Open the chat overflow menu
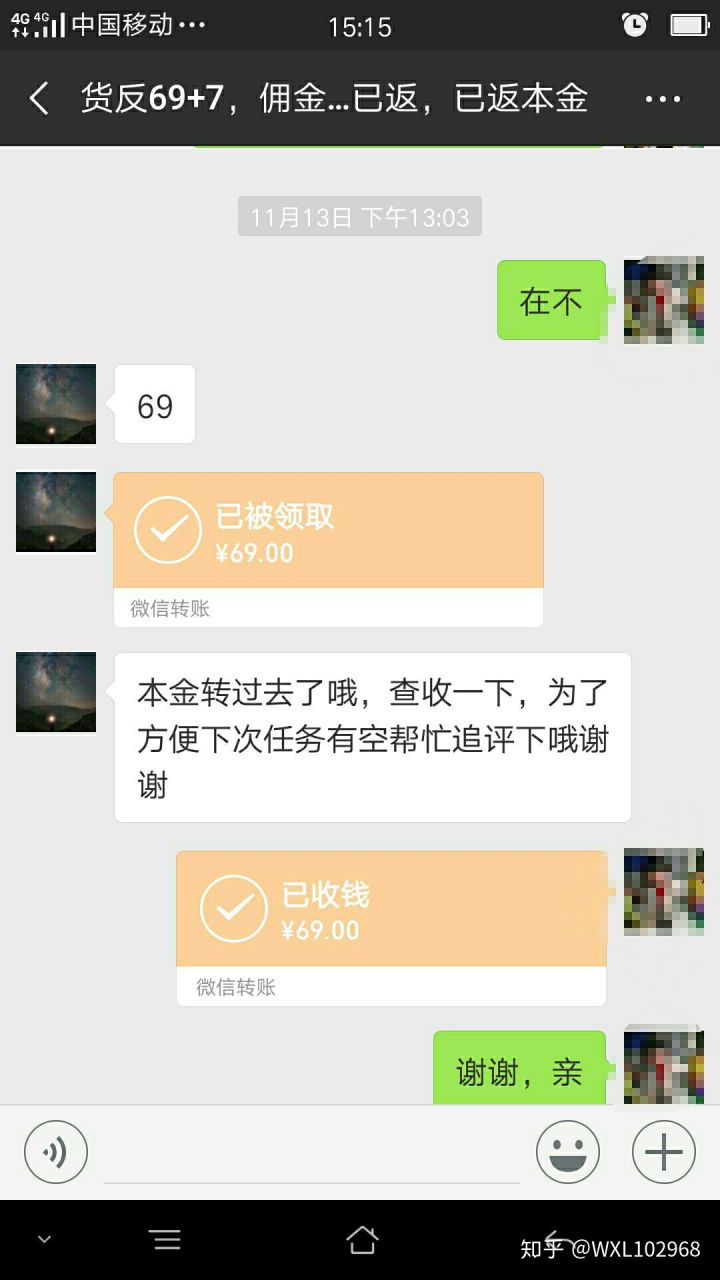Image resolution: width=720 pixels, height=1280 pixels. [x=662, y=99]
